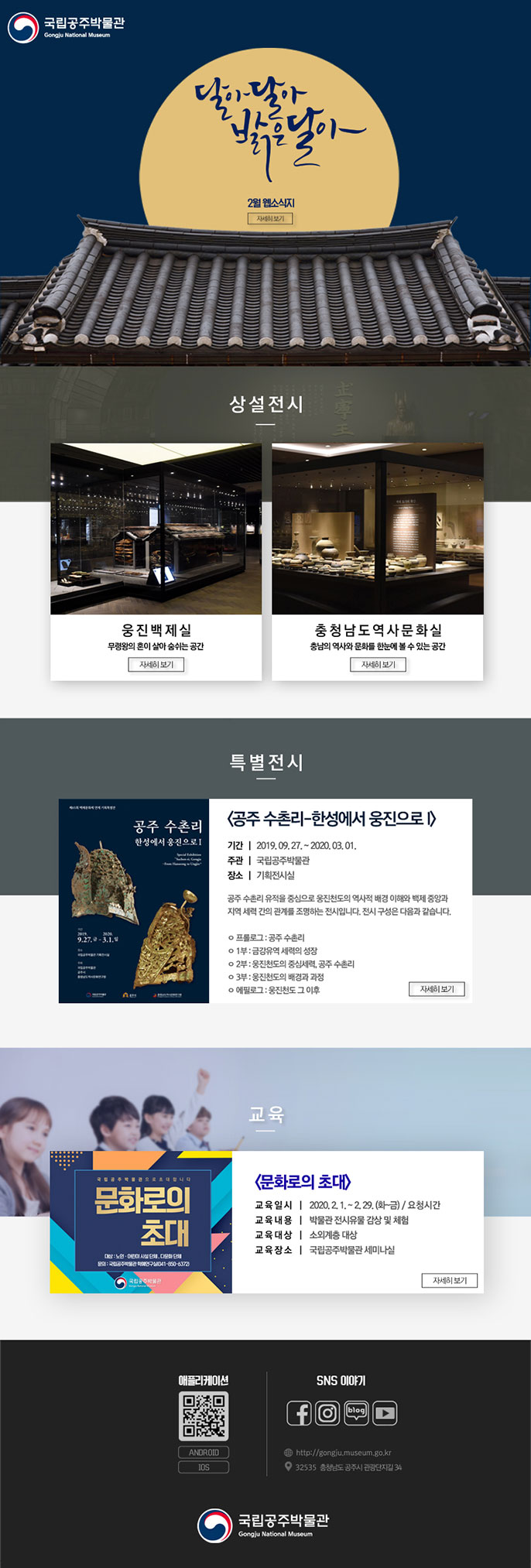This screenshot has width=531, height=1568.
Task: Visit the gongju.museum.go.kr website link
Action: click(343, 1453)
